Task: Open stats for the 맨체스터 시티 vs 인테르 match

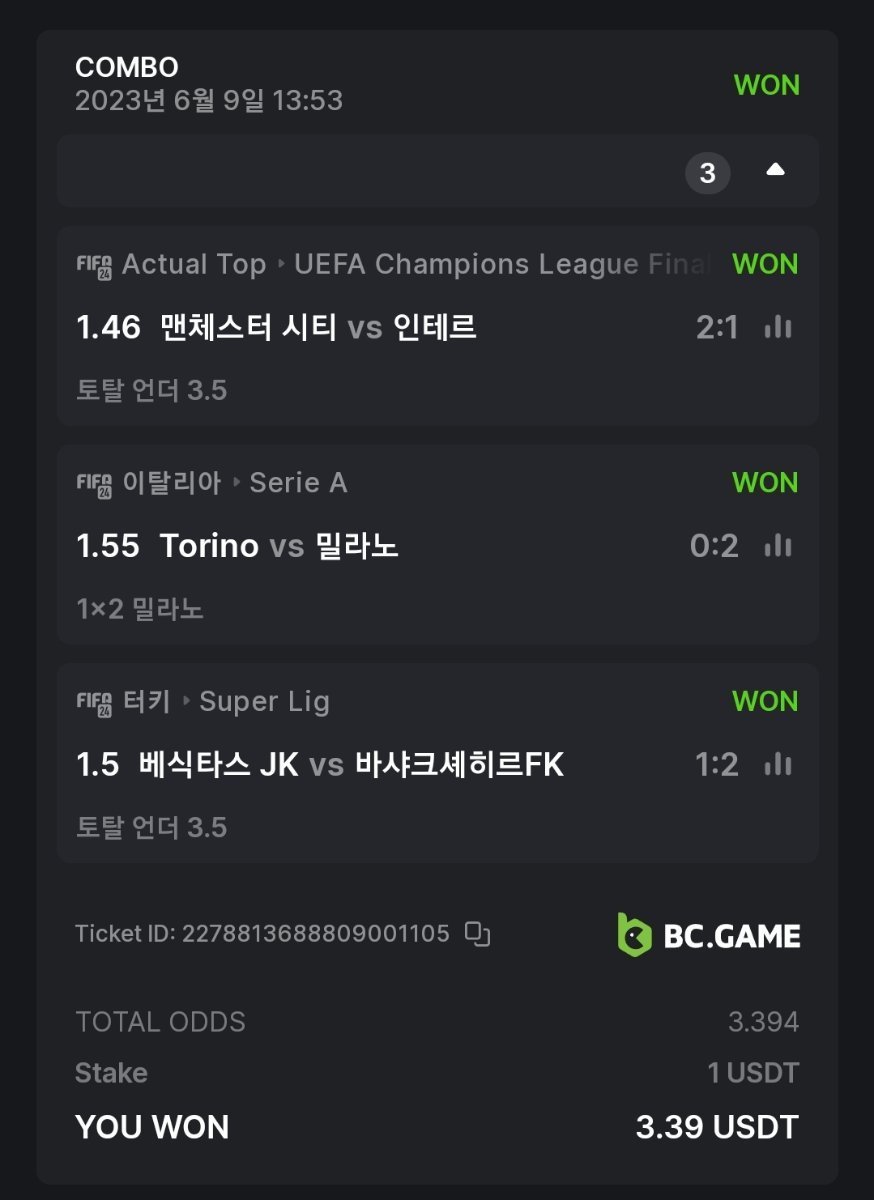Action: point(777,327)
